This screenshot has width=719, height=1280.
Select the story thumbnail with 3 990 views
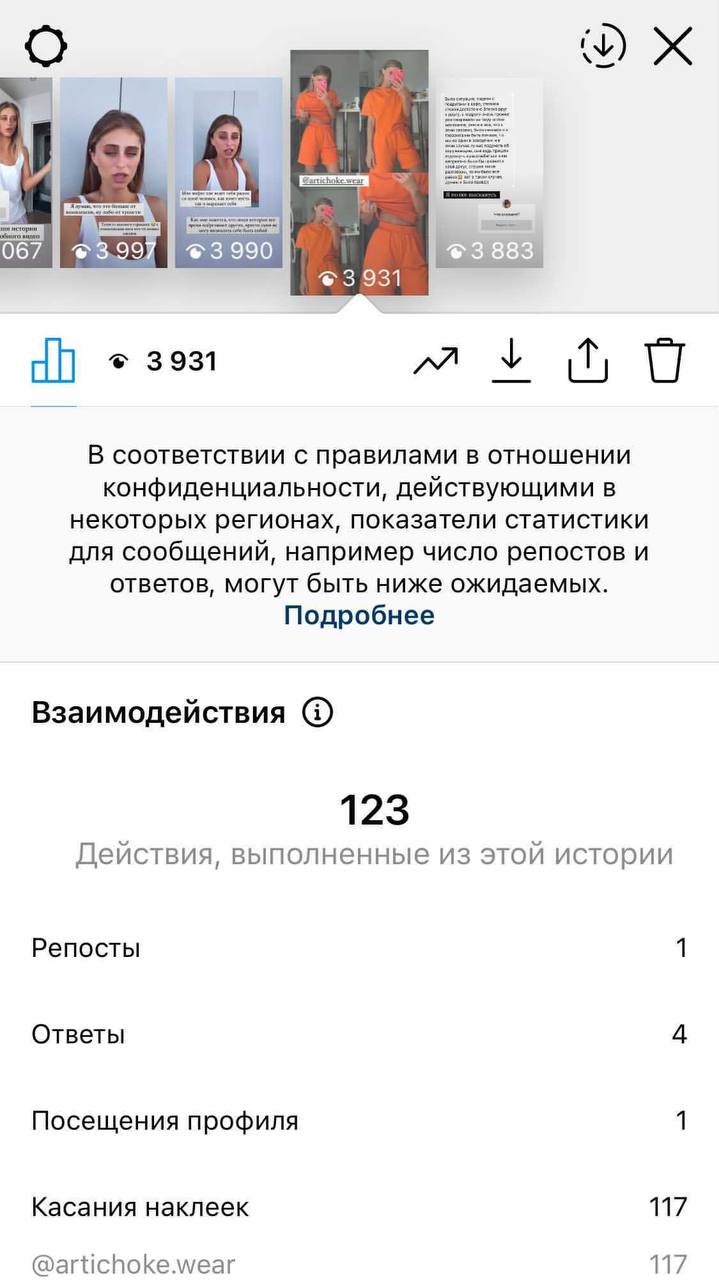tap(228, 173)
